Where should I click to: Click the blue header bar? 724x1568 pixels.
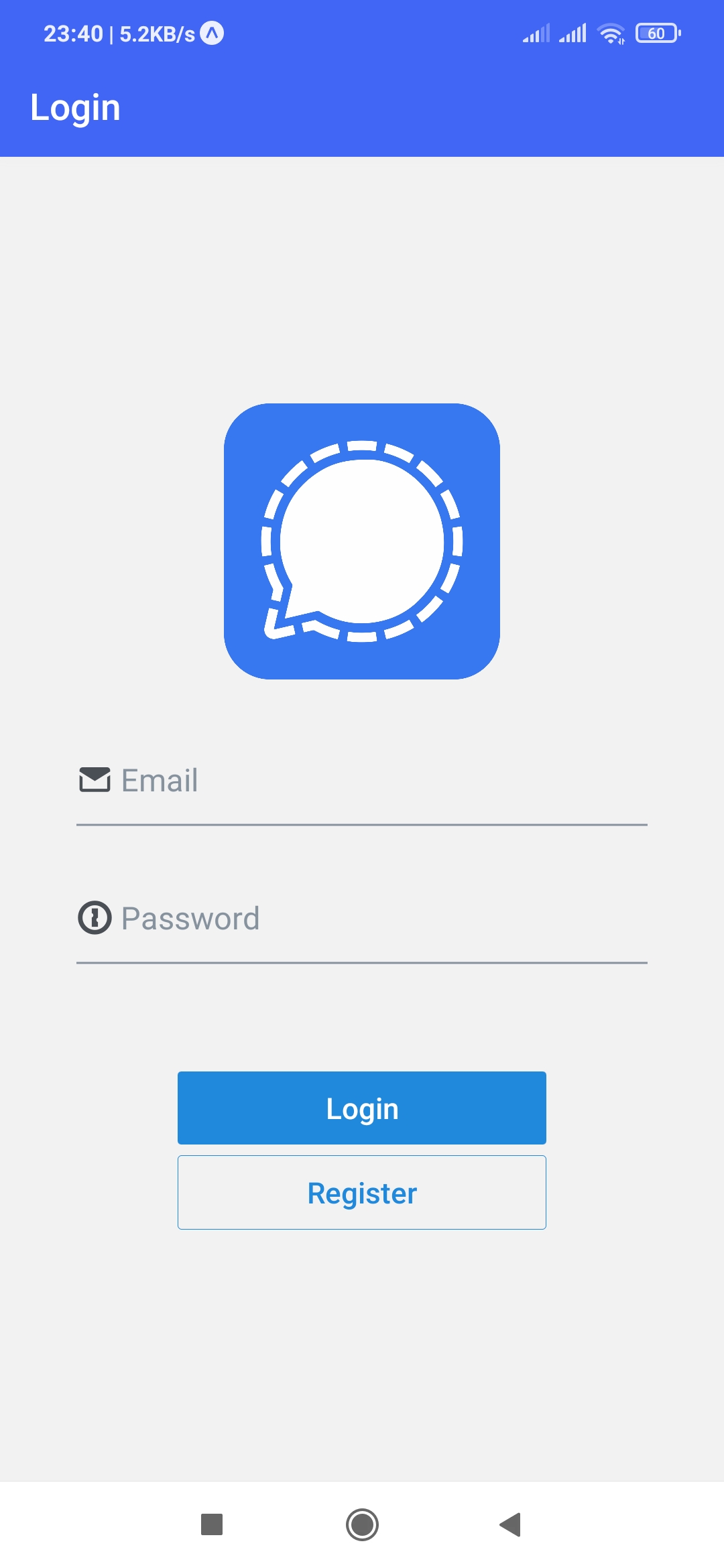click(x=362, y=107)
